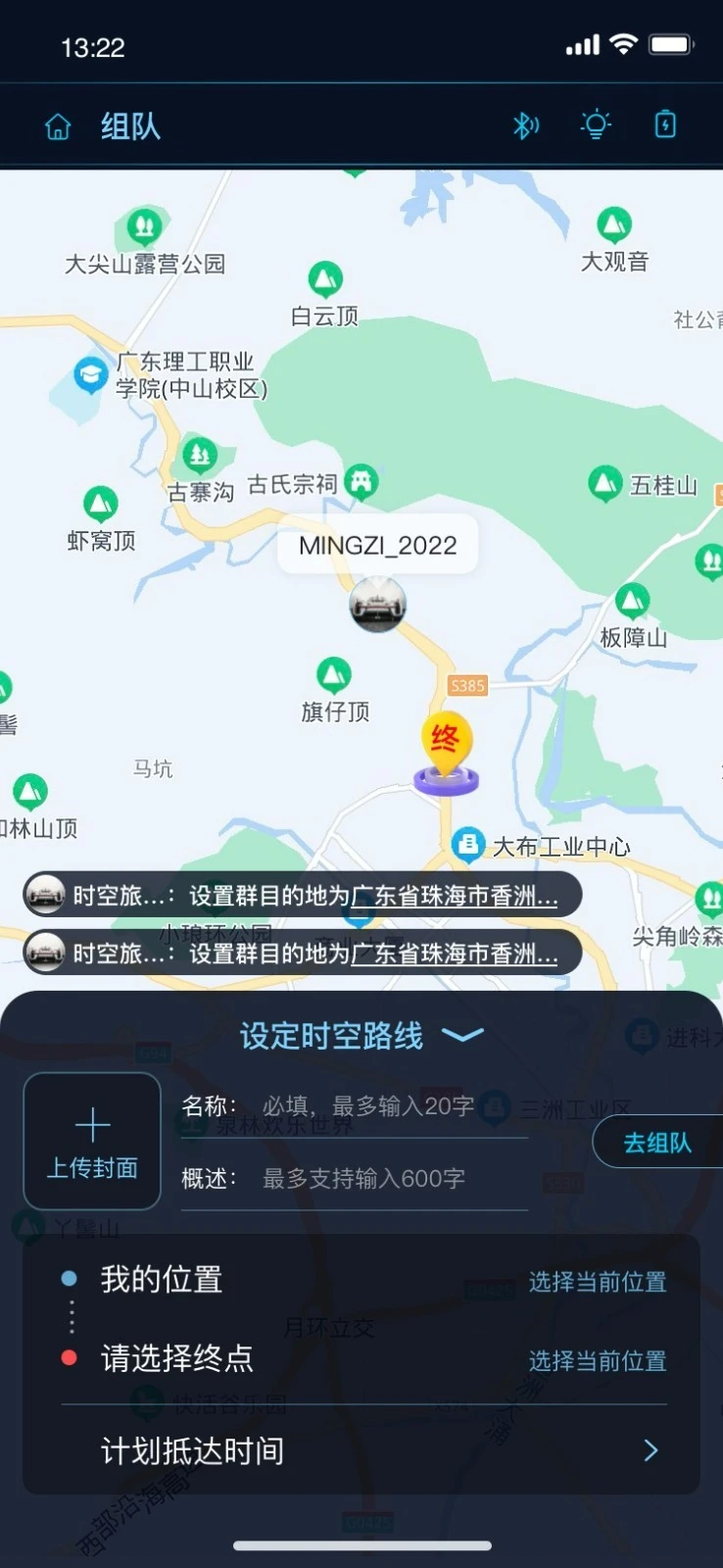Select the red 请选择终点 endpoint dot

[x=68, y=1360]
